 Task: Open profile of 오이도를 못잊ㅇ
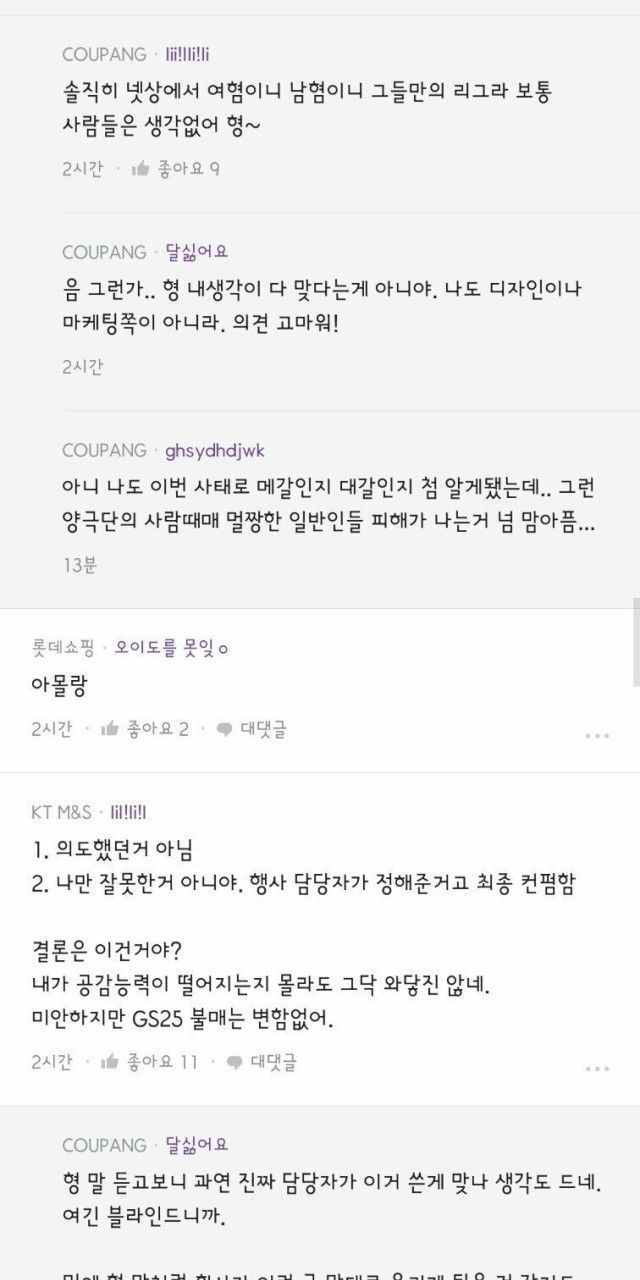click(172, 647)
